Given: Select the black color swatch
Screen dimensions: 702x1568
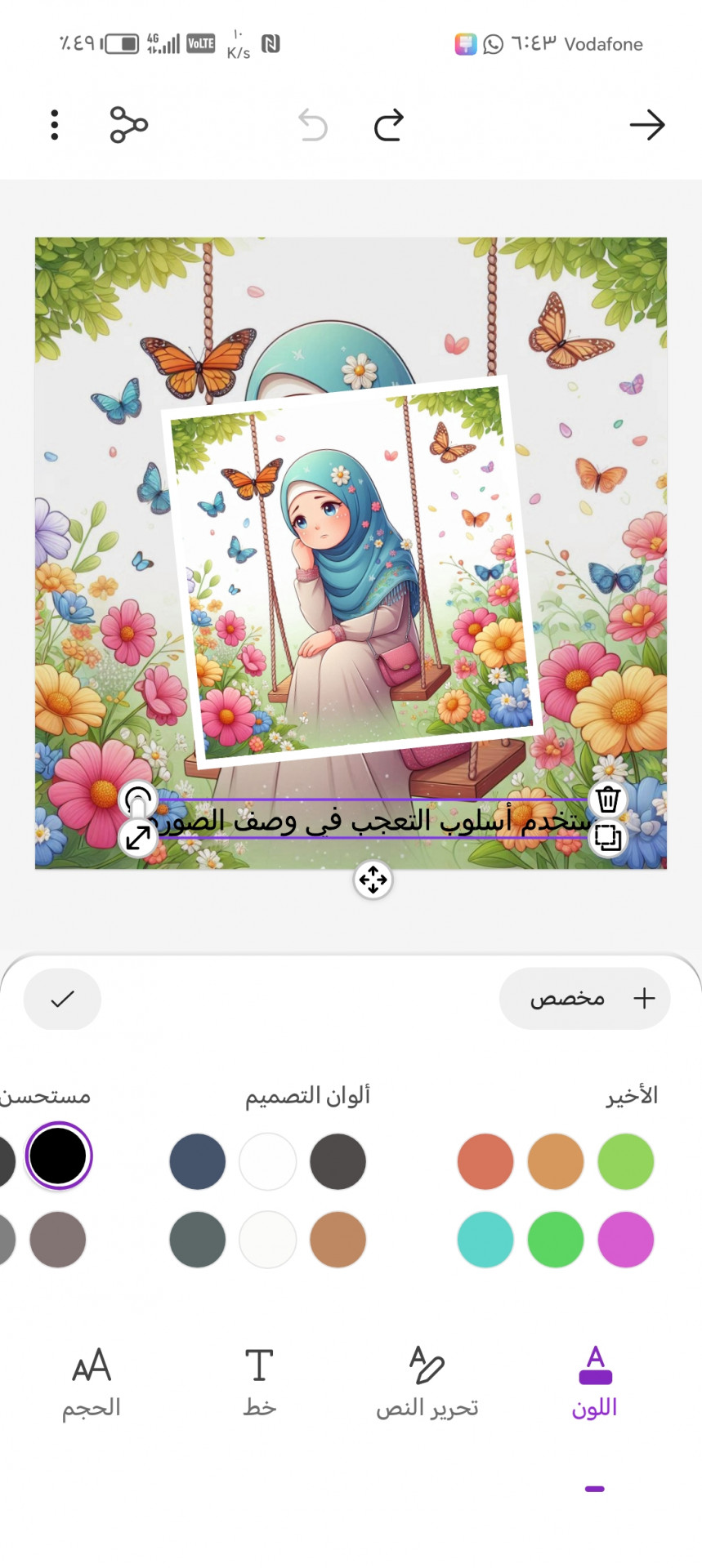Looking at the screenshot, I should click(58, 1156).
